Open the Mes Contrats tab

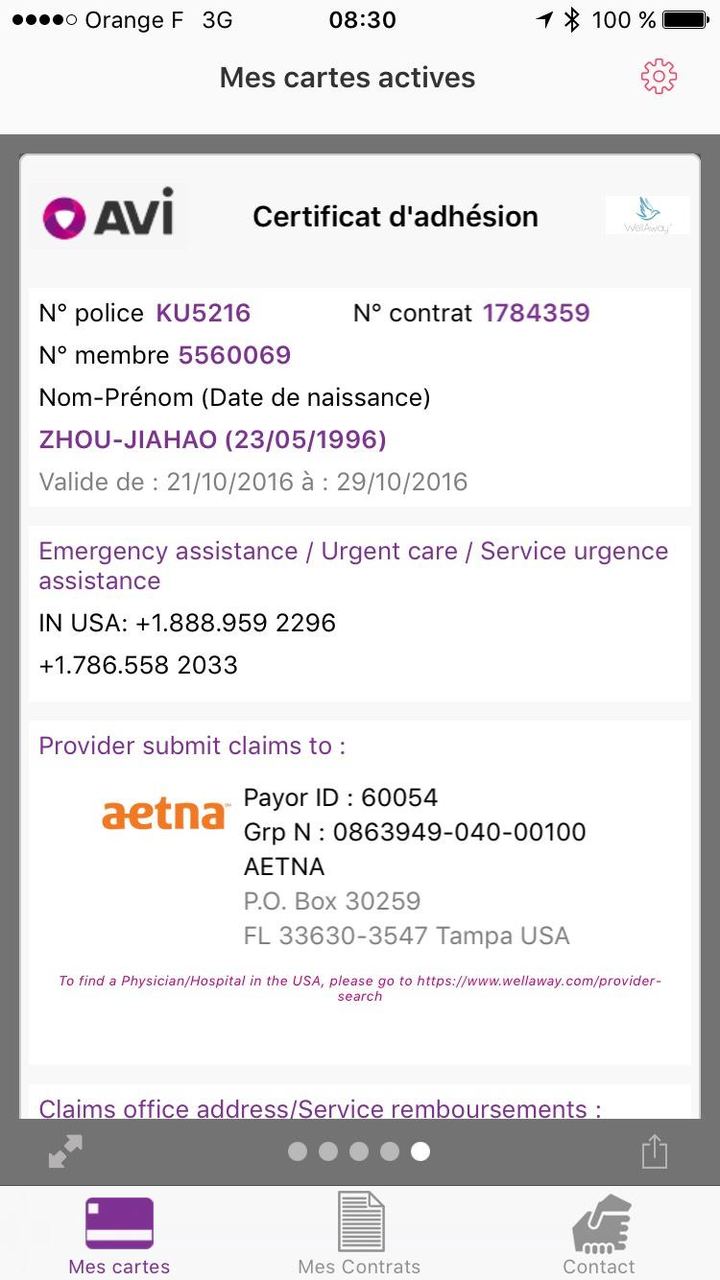coord(359,1235)
